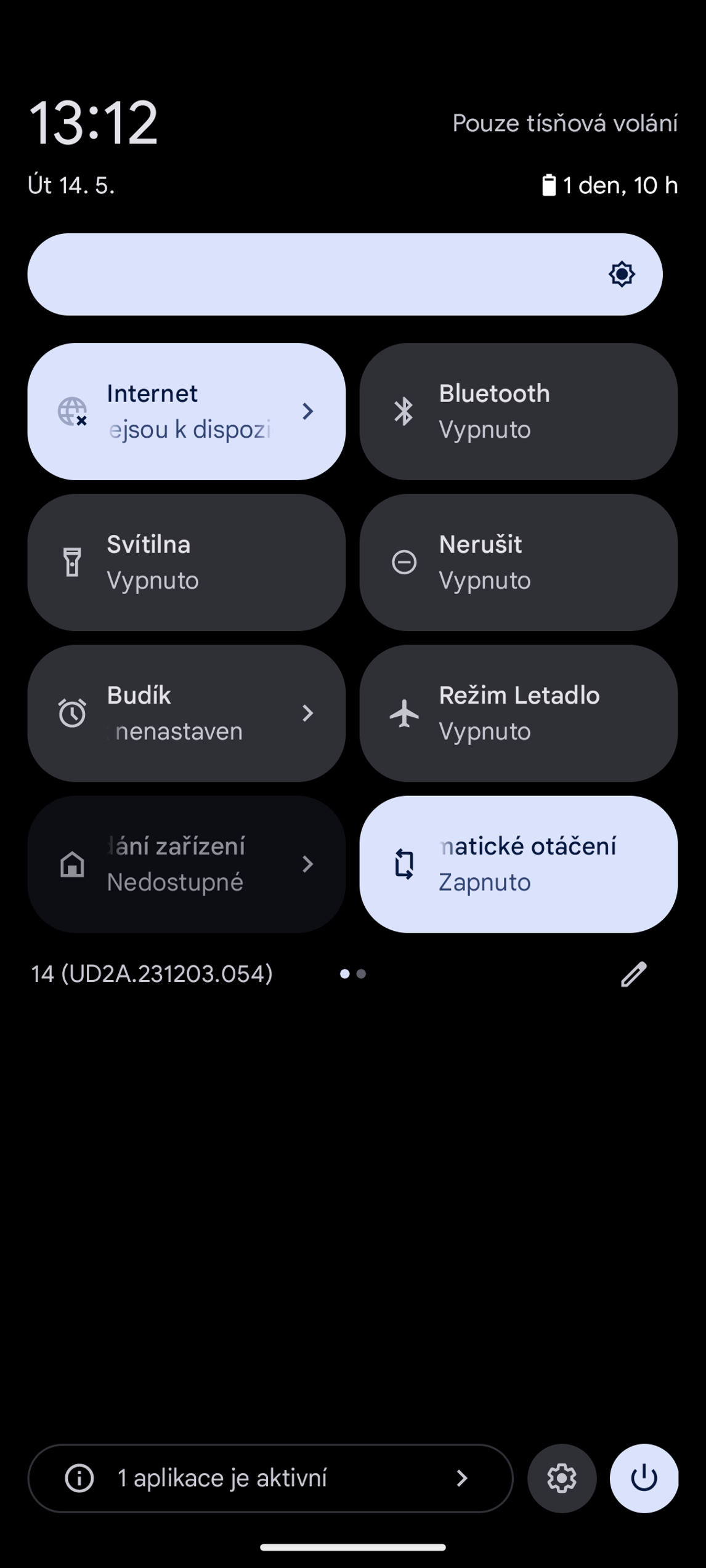Open the power menu
This screenshot has width=706, height=1568.
644,1478
